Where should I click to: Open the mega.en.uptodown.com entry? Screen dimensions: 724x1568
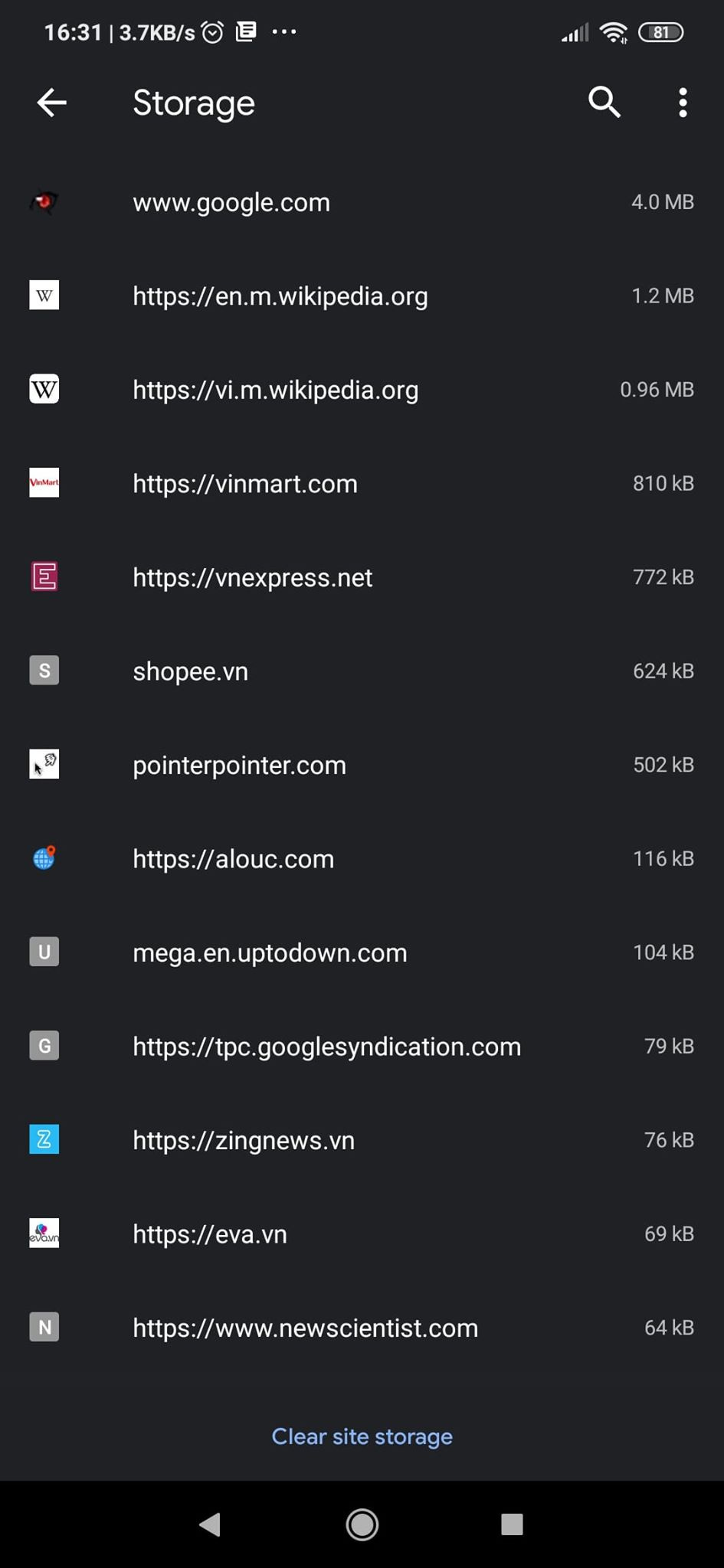pyautogui.click(x=362, y=952)
